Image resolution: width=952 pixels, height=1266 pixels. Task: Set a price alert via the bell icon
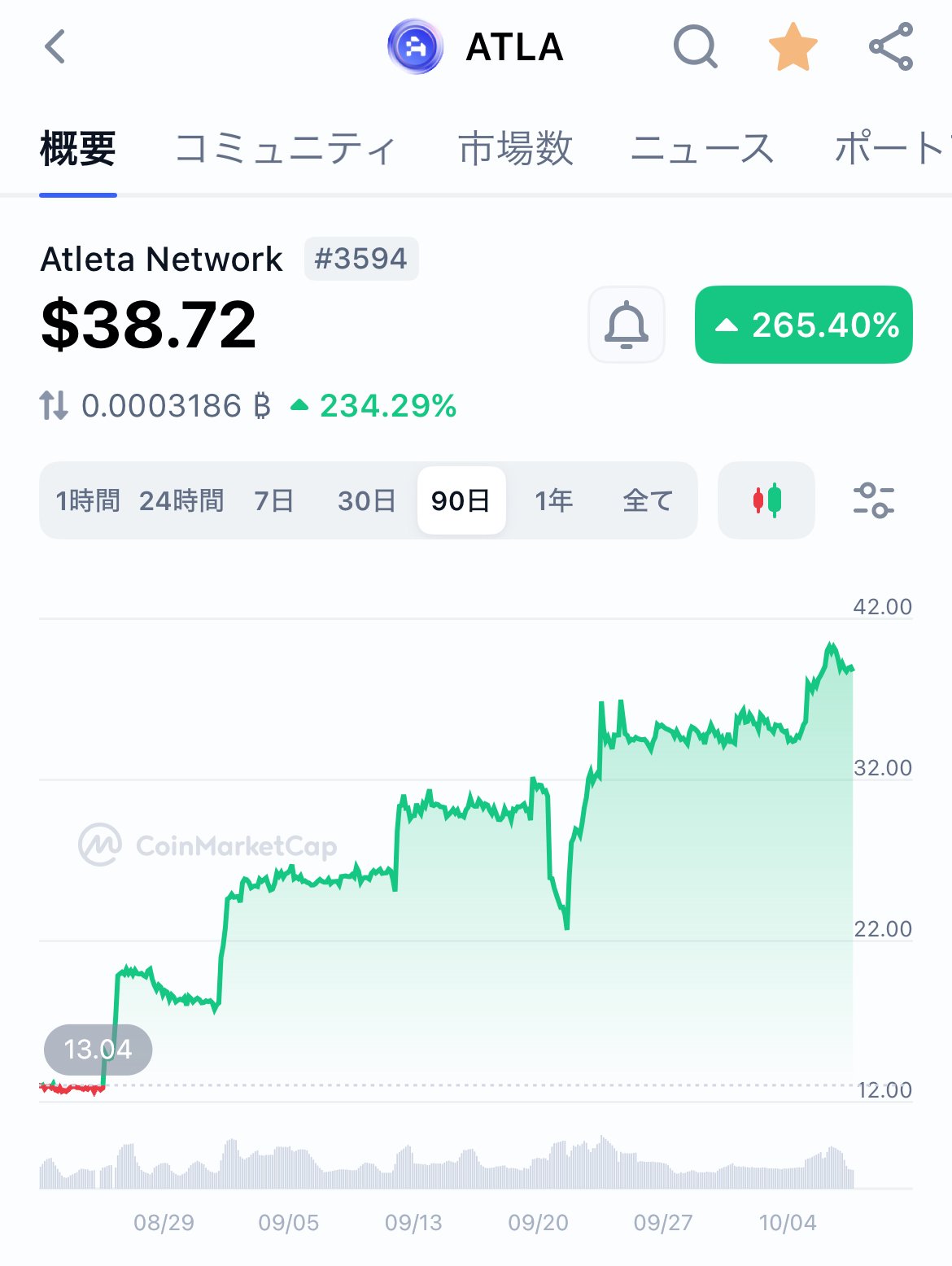(626, 324)
